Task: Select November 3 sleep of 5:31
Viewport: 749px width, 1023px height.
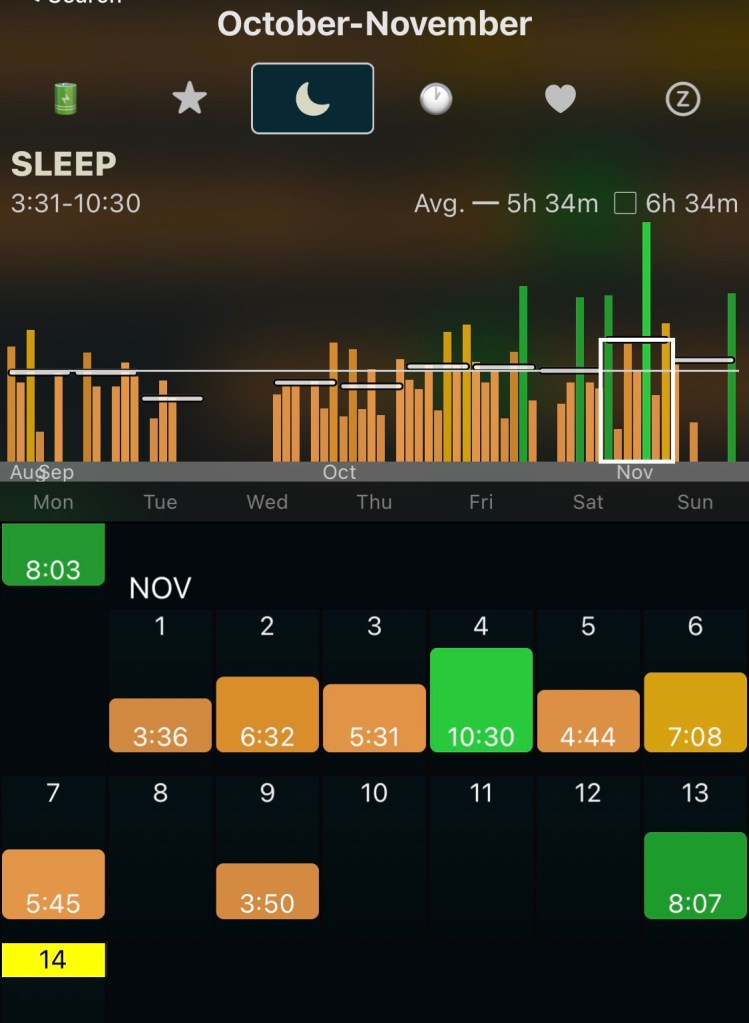Action: click(374, 718)
